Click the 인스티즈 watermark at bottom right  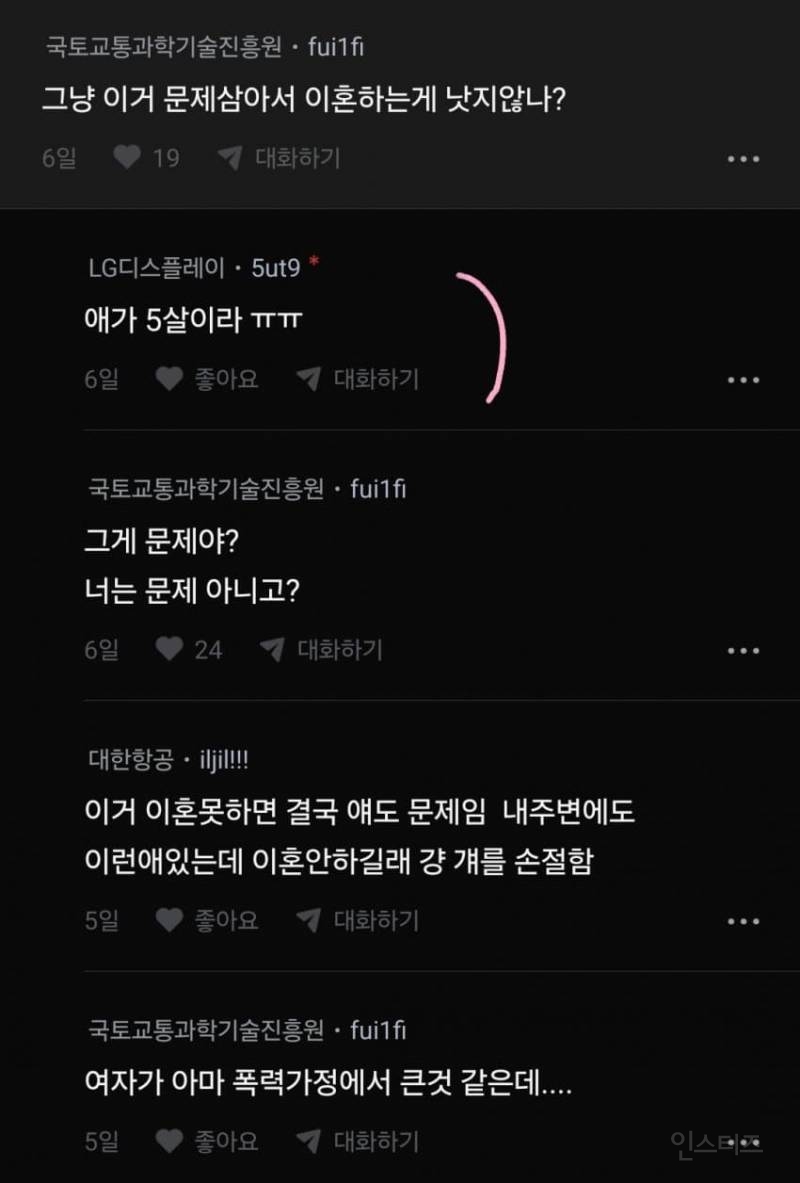coord(717,1142)
